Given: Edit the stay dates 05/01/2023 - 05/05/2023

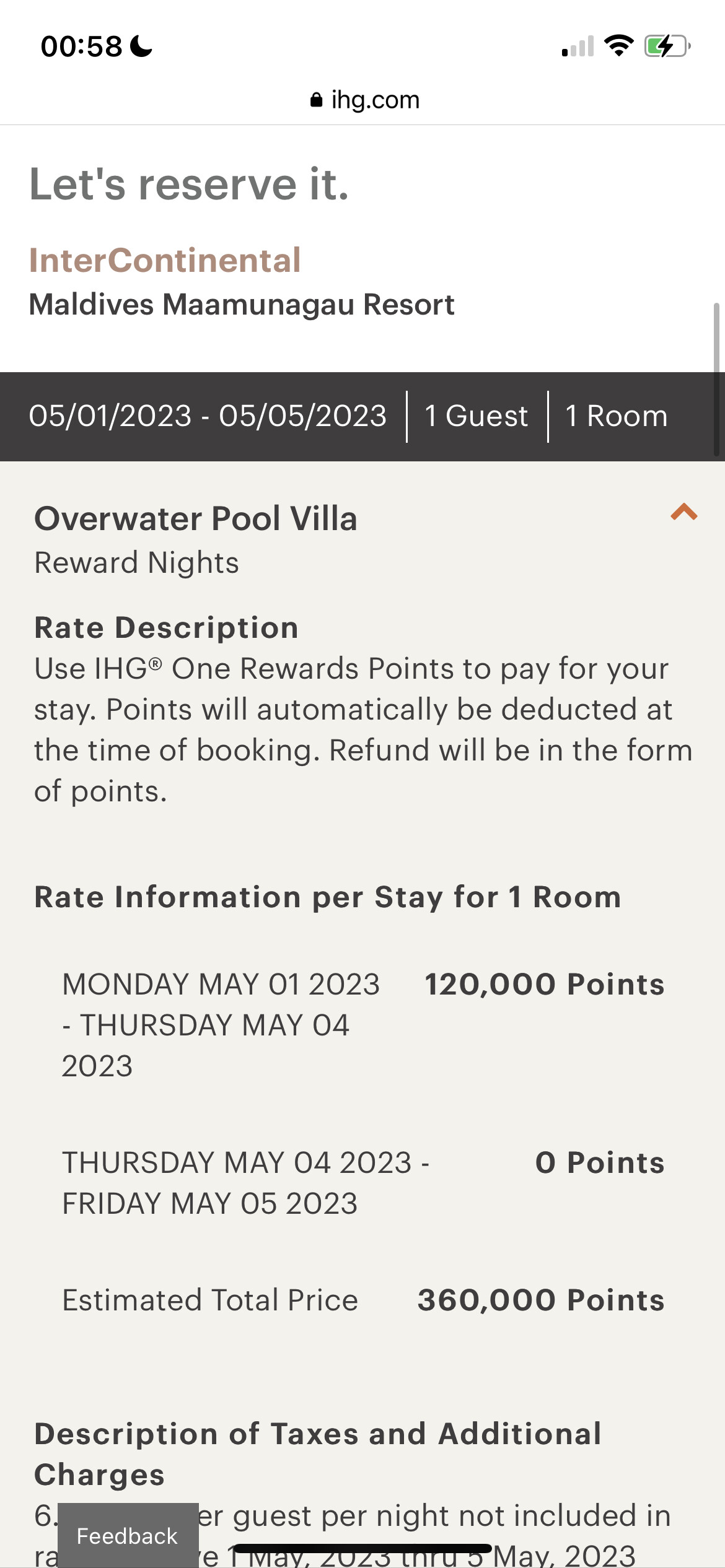Looking at the screenshot, I should (208, 416).
